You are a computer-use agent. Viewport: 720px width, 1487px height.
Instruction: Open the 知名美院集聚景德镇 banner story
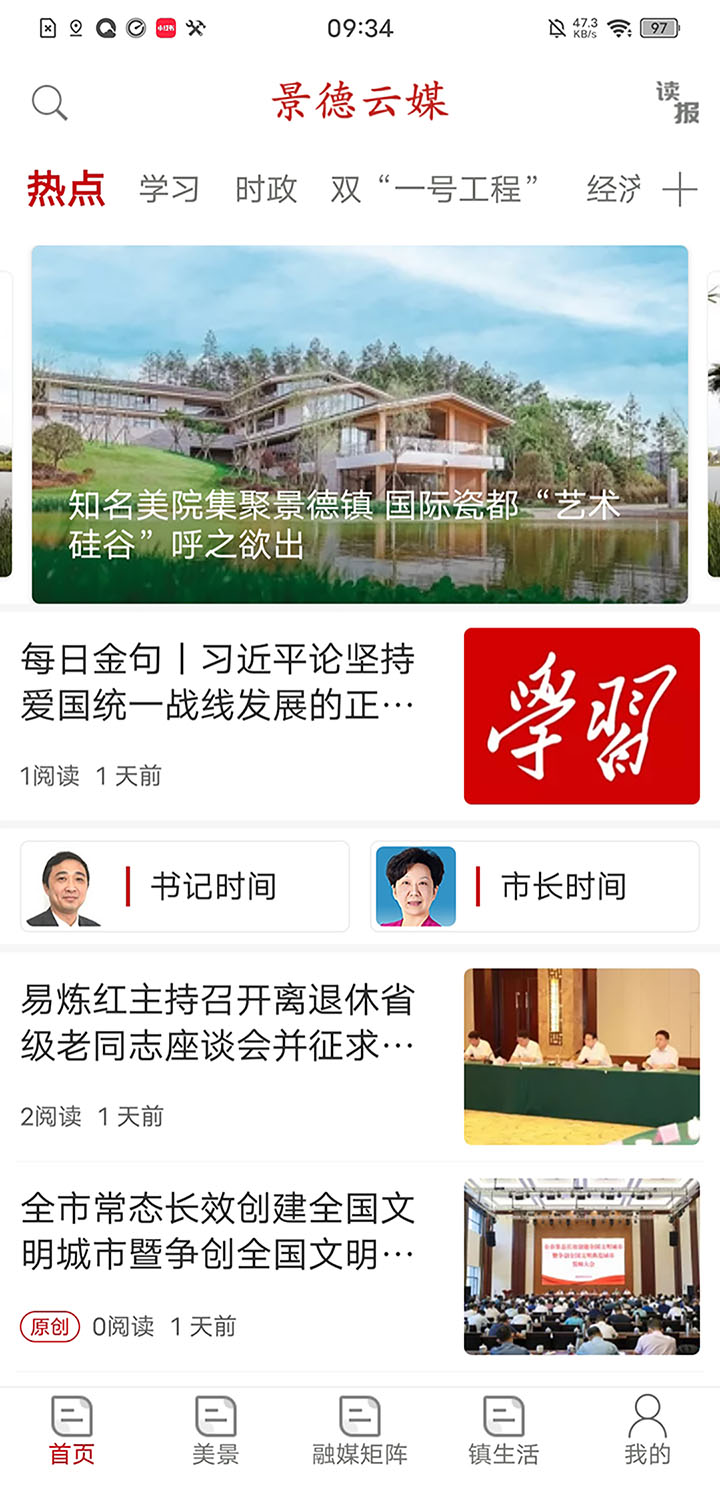point(360,425)
